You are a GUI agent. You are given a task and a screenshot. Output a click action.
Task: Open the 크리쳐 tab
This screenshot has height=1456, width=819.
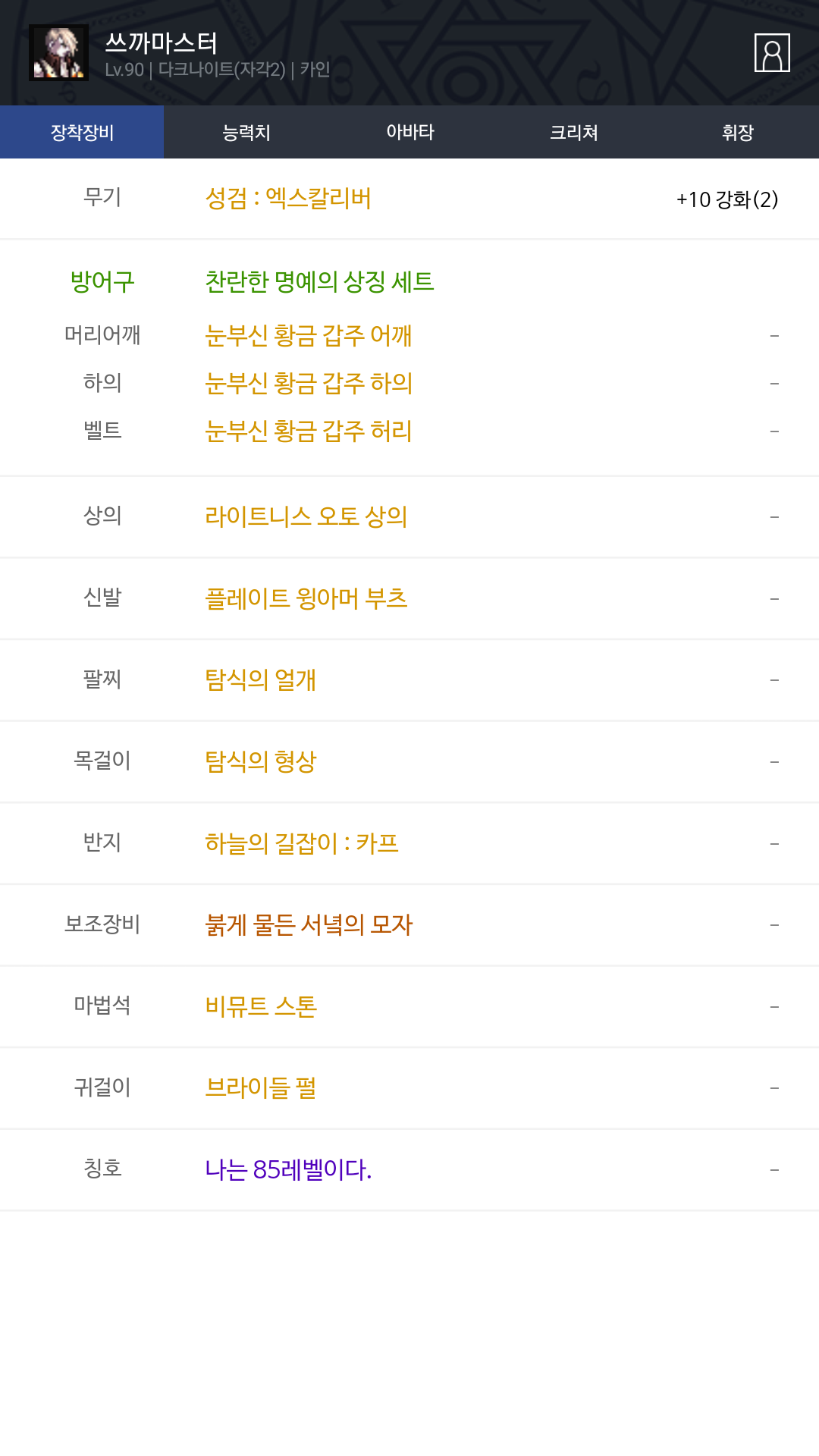click(573, 132)
